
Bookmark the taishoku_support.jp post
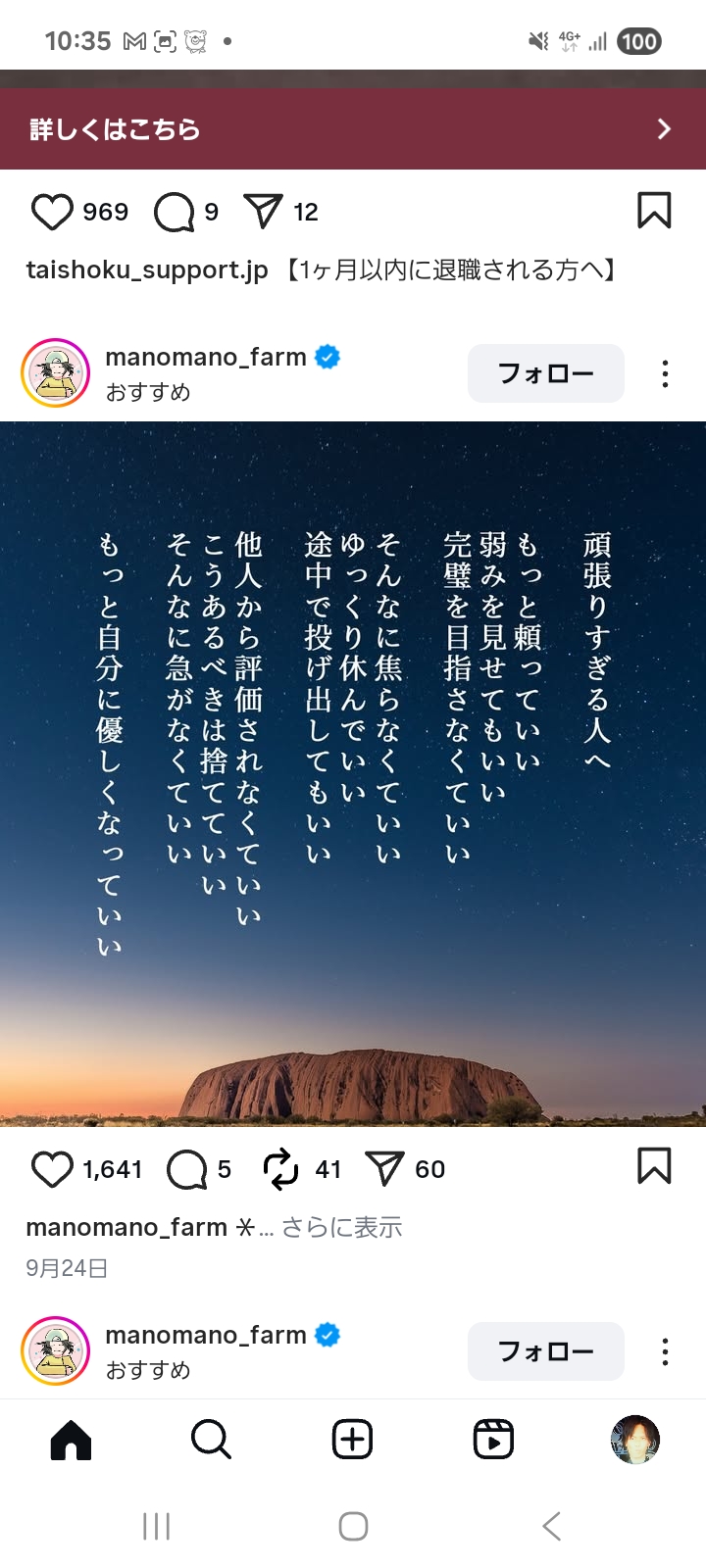[x=654, y=211]
